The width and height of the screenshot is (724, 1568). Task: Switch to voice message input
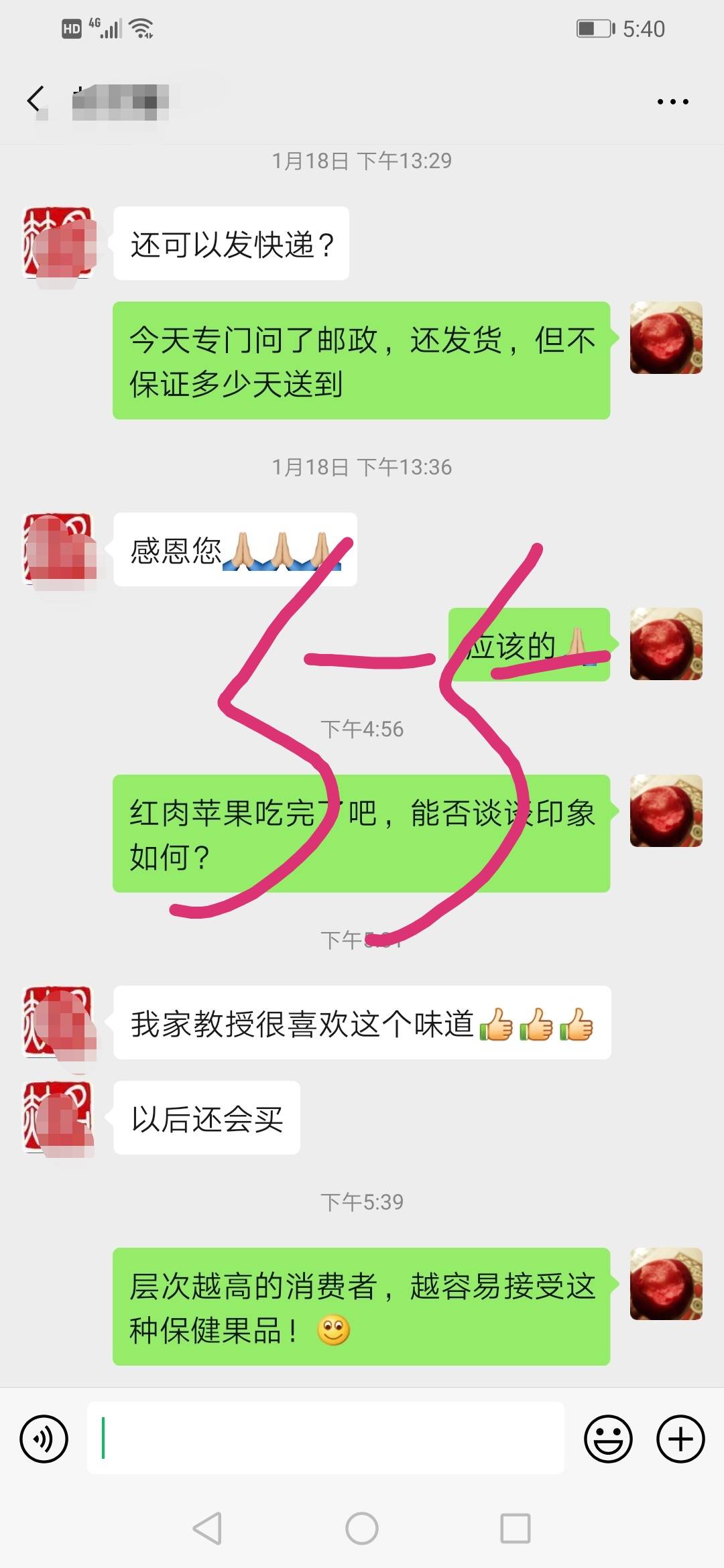tap(44, 1439)
